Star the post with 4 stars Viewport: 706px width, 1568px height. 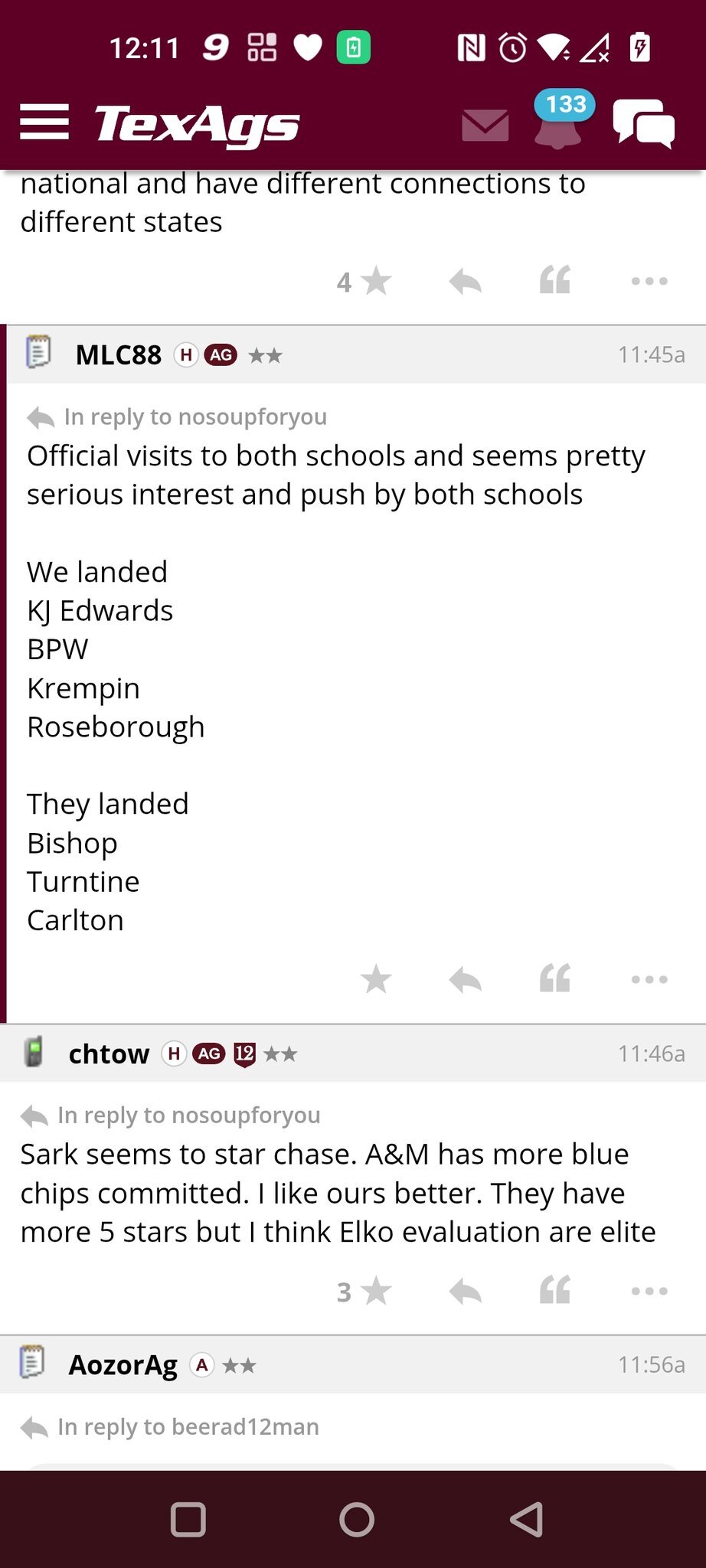374,281
